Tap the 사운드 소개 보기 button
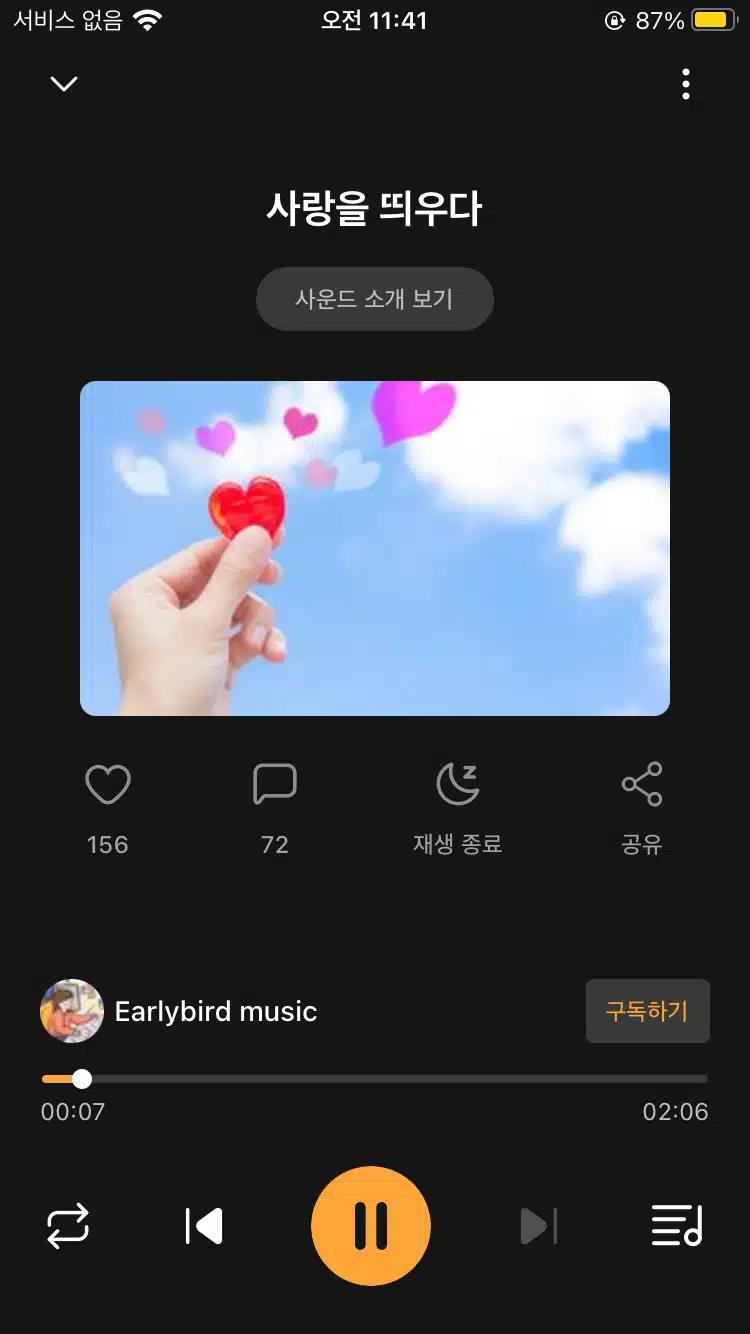 (x=375, y=299)
